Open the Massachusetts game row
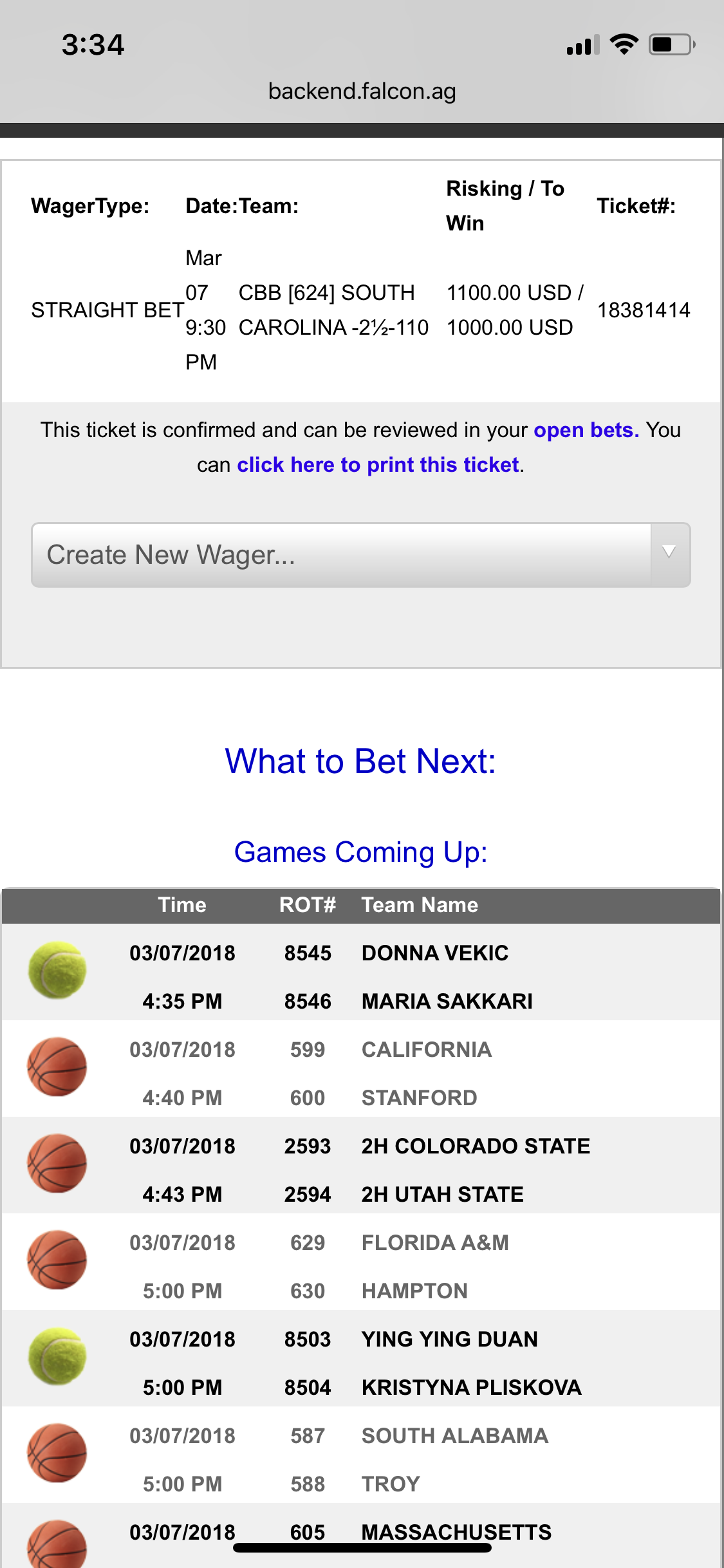 [x=361, y=1535]
